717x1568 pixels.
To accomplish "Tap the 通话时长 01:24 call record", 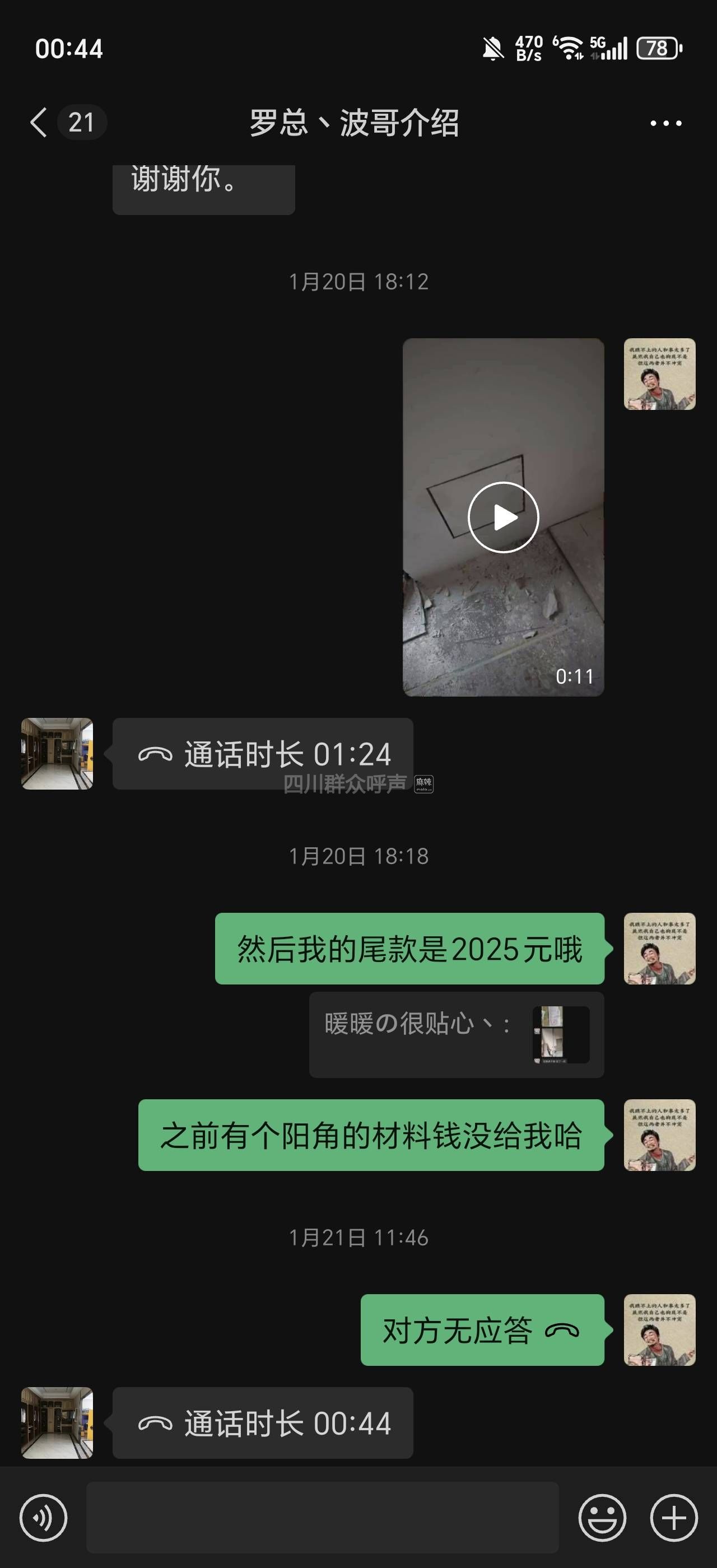I will pos(263,754).
